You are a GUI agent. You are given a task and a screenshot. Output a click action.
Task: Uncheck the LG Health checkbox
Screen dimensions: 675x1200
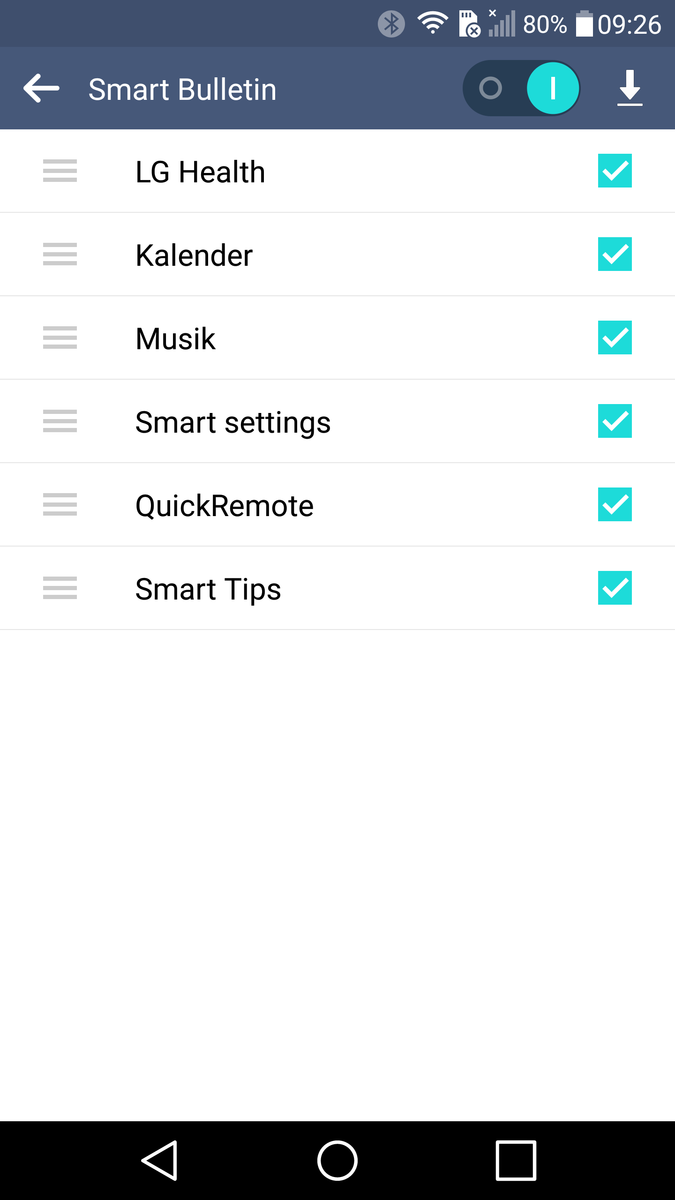coord(615,171)
